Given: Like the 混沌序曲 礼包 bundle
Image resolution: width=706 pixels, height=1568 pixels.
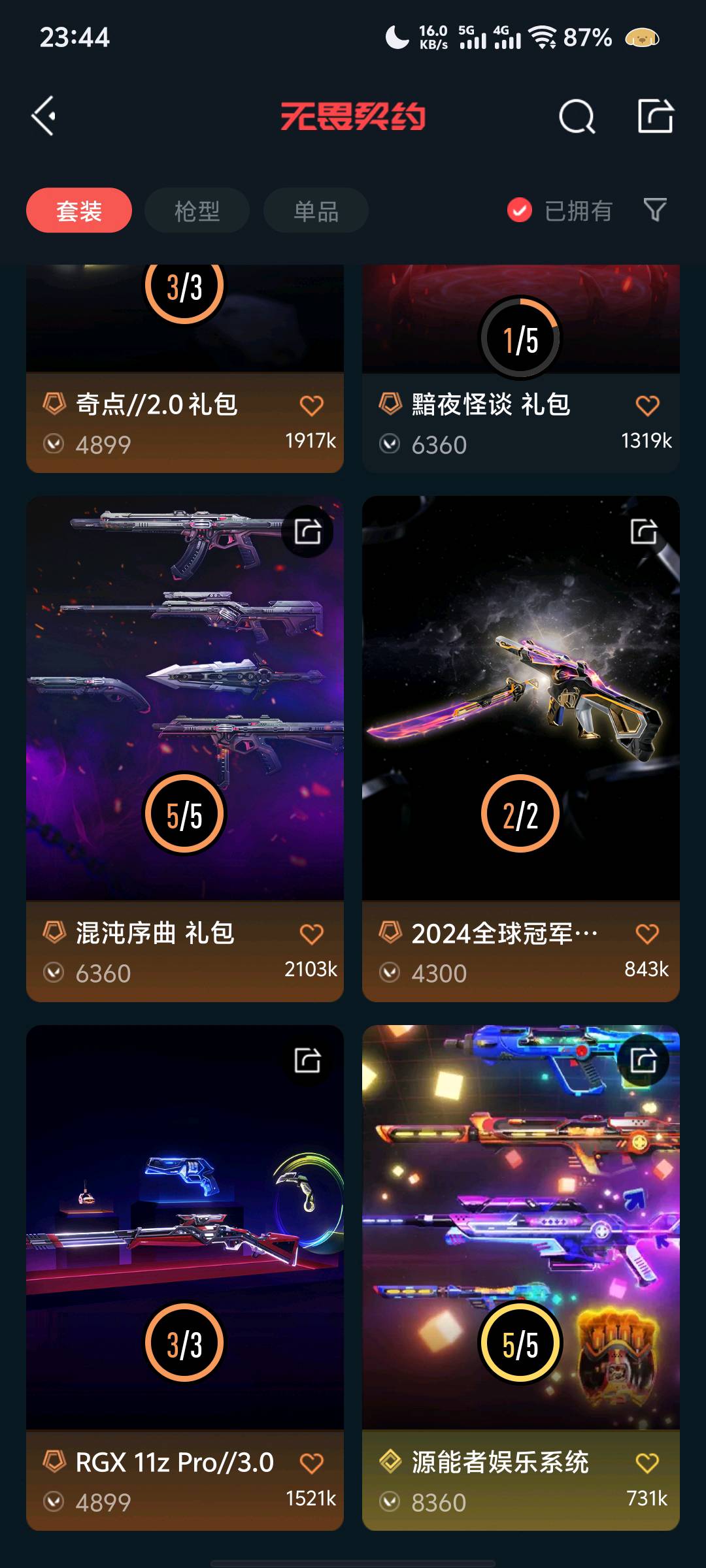Looking at the screenshot, I should point(311,934).
